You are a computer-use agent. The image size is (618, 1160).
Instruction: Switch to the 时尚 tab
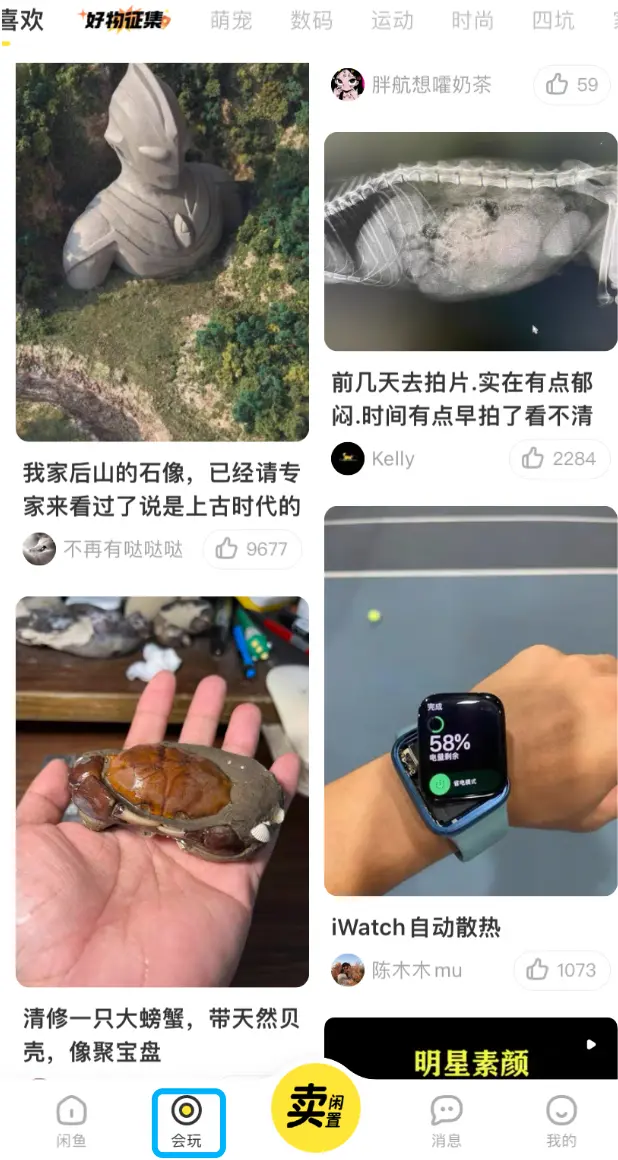click(473, 20)
